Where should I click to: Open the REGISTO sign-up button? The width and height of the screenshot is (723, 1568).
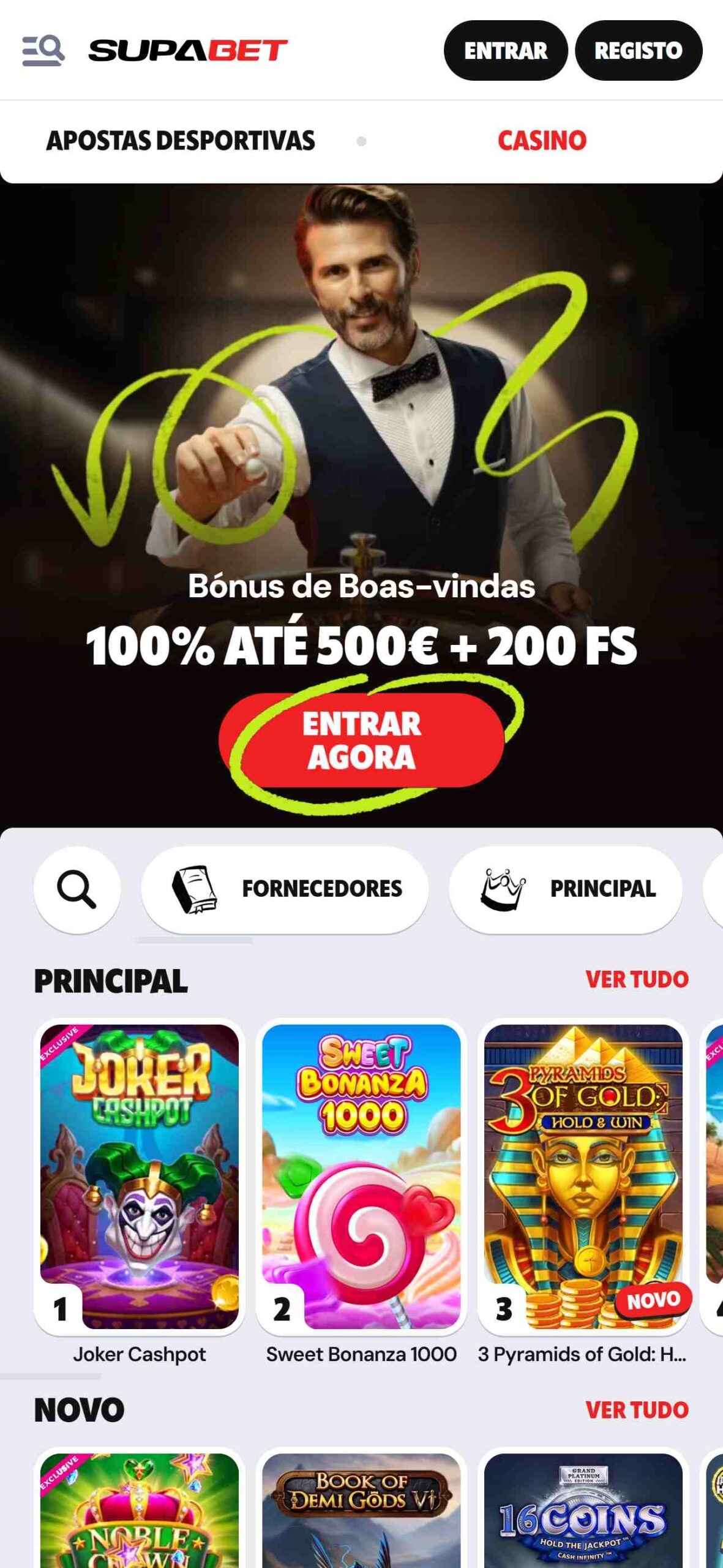(638, 51)
